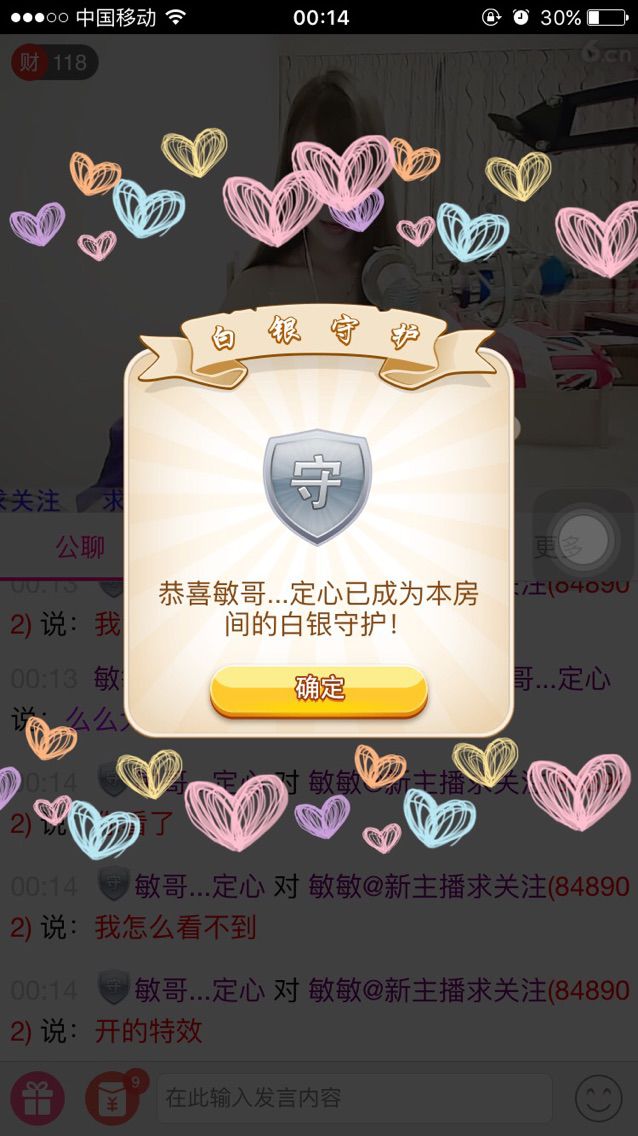Open the 更多 tab
The height and width of the screenshot is (1136, 638).
coord(556,546)
